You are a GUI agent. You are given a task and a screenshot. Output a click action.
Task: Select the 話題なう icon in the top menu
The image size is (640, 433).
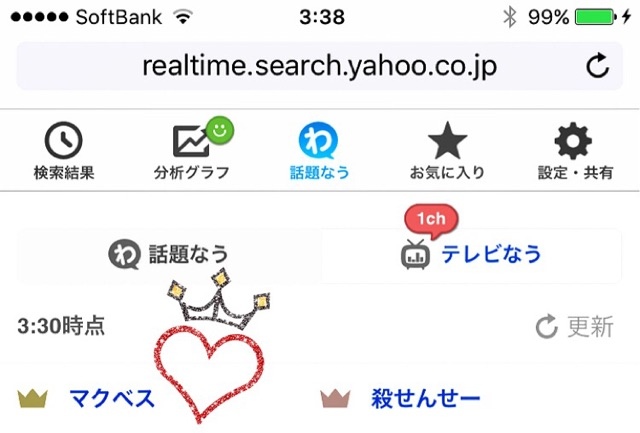coord(319,152)
